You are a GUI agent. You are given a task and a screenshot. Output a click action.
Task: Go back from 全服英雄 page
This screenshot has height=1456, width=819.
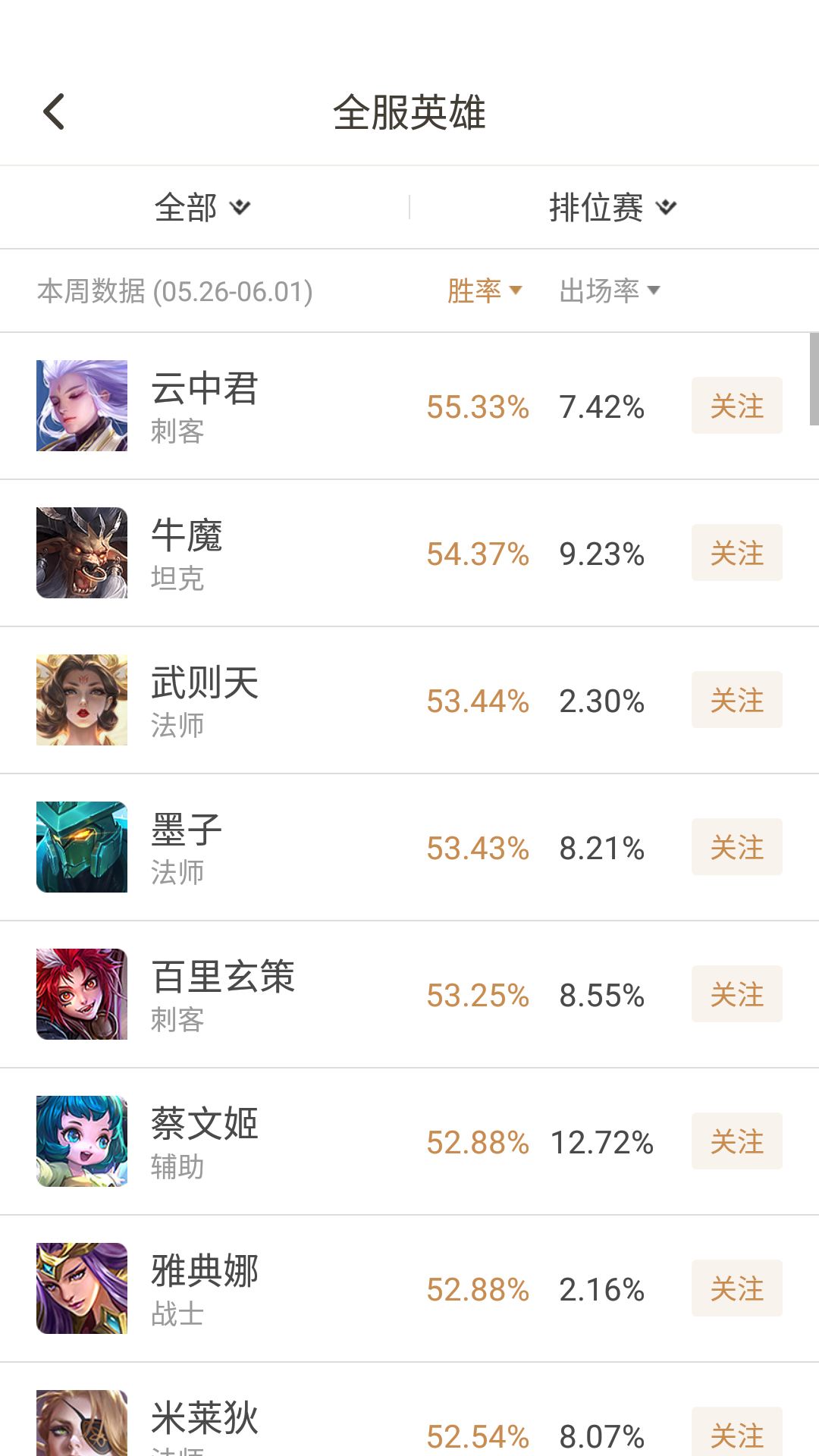pos(54,112)
